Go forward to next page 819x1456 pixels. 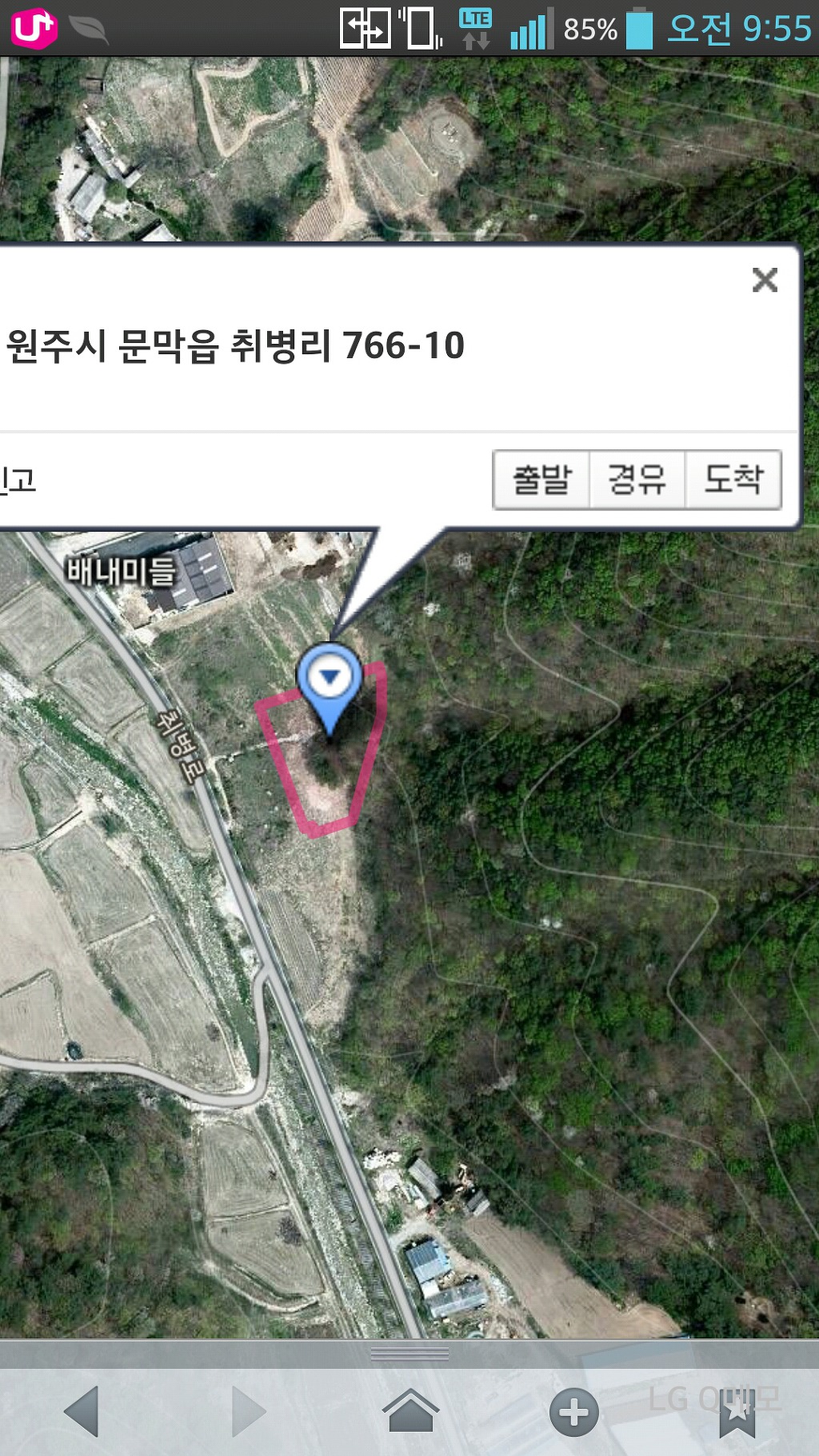coord(248,1411)
